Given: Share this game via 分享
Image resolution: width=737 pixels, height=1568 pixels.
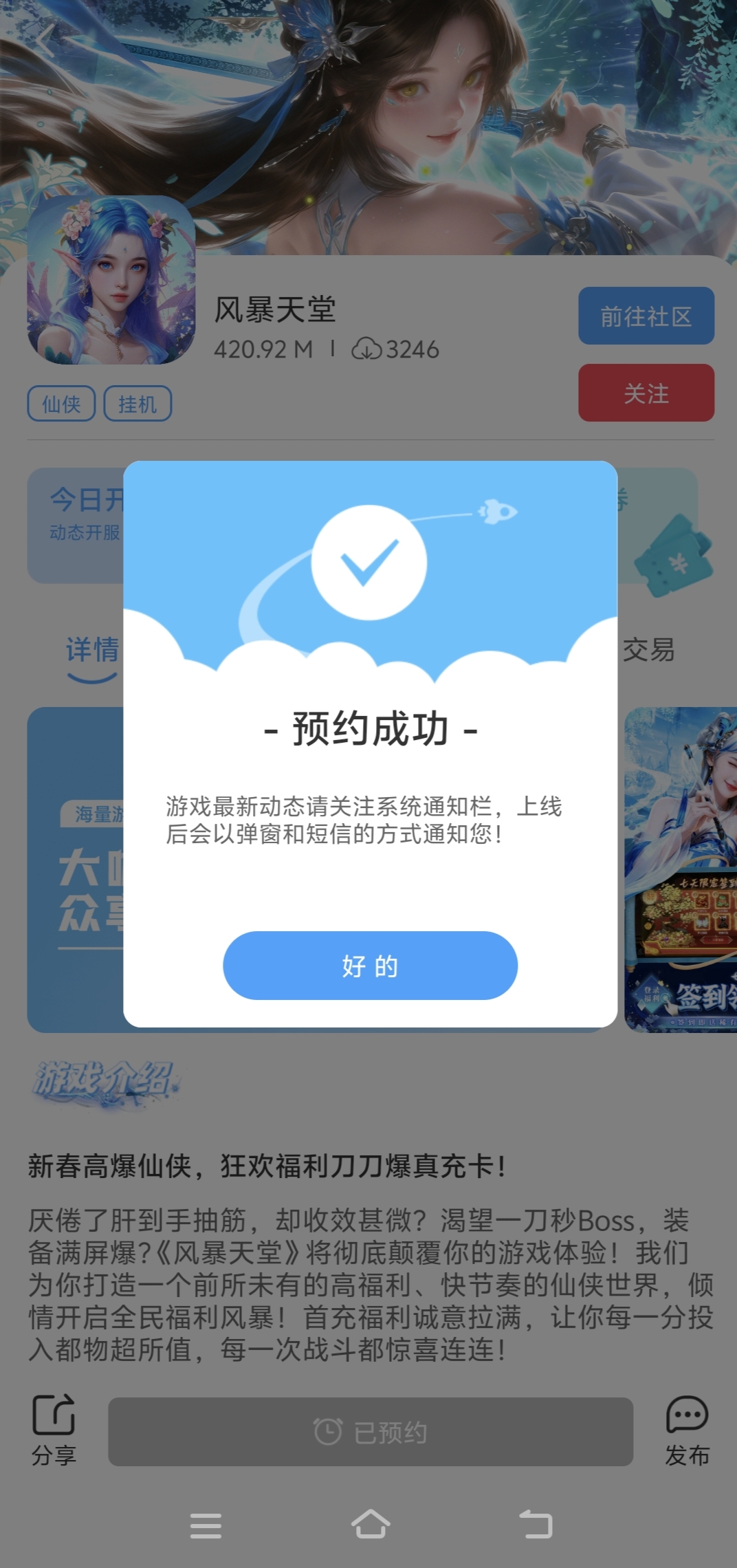Looking at the screenshot, I should pos(54,1430).
